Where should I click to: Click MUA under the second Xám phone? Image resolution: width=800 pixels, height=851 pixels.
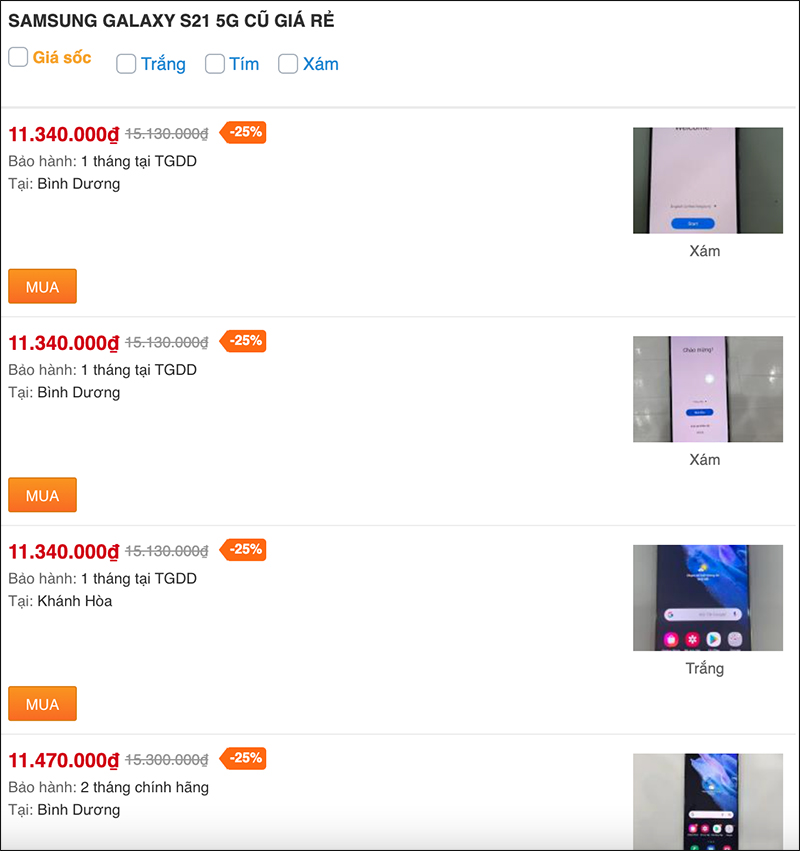pyautogui.click(x=42, y=494)
